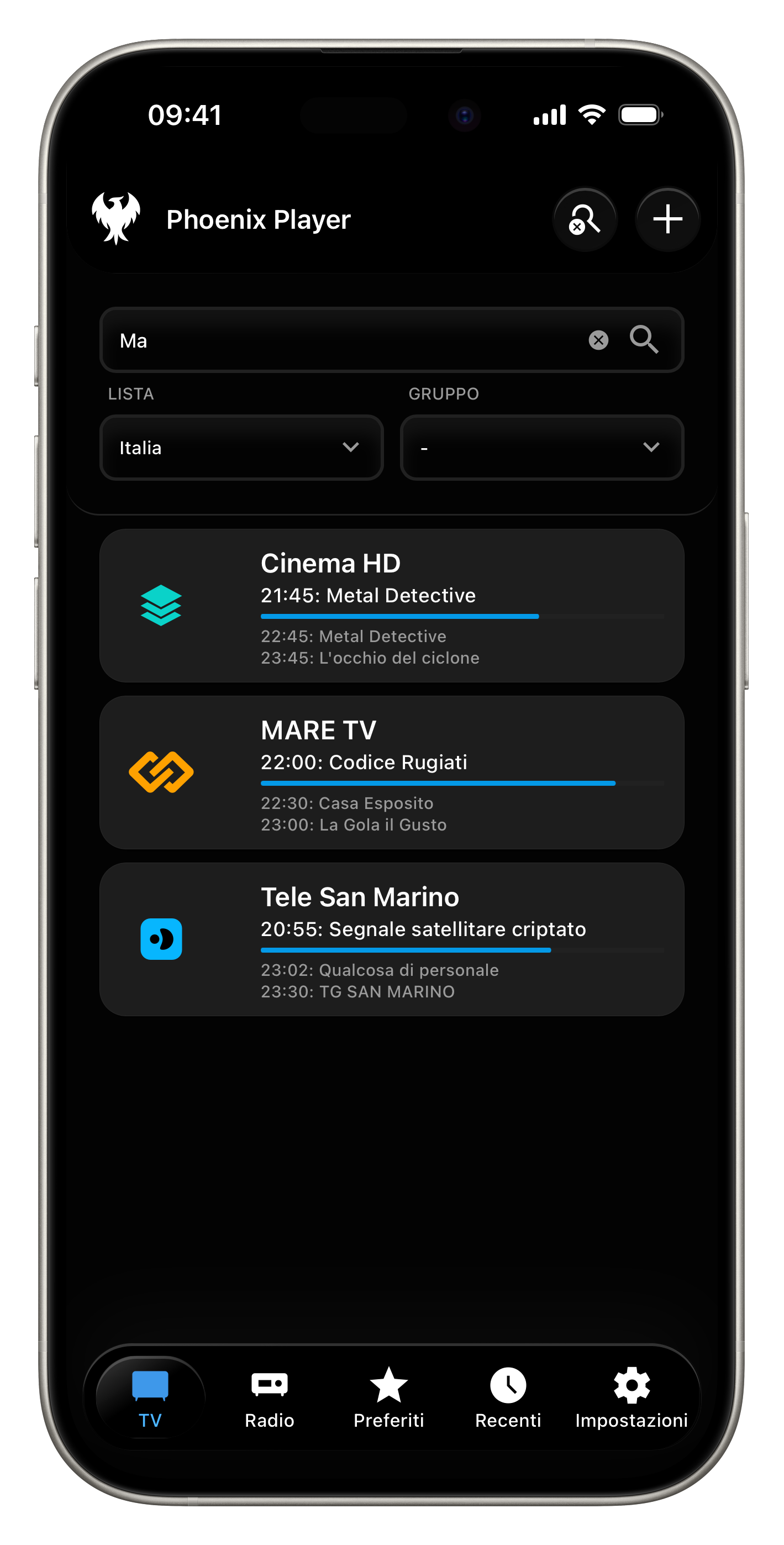Tap the magnifier icon to run search
This screenshot has height=1545, width=784.
tap(644, 340)
